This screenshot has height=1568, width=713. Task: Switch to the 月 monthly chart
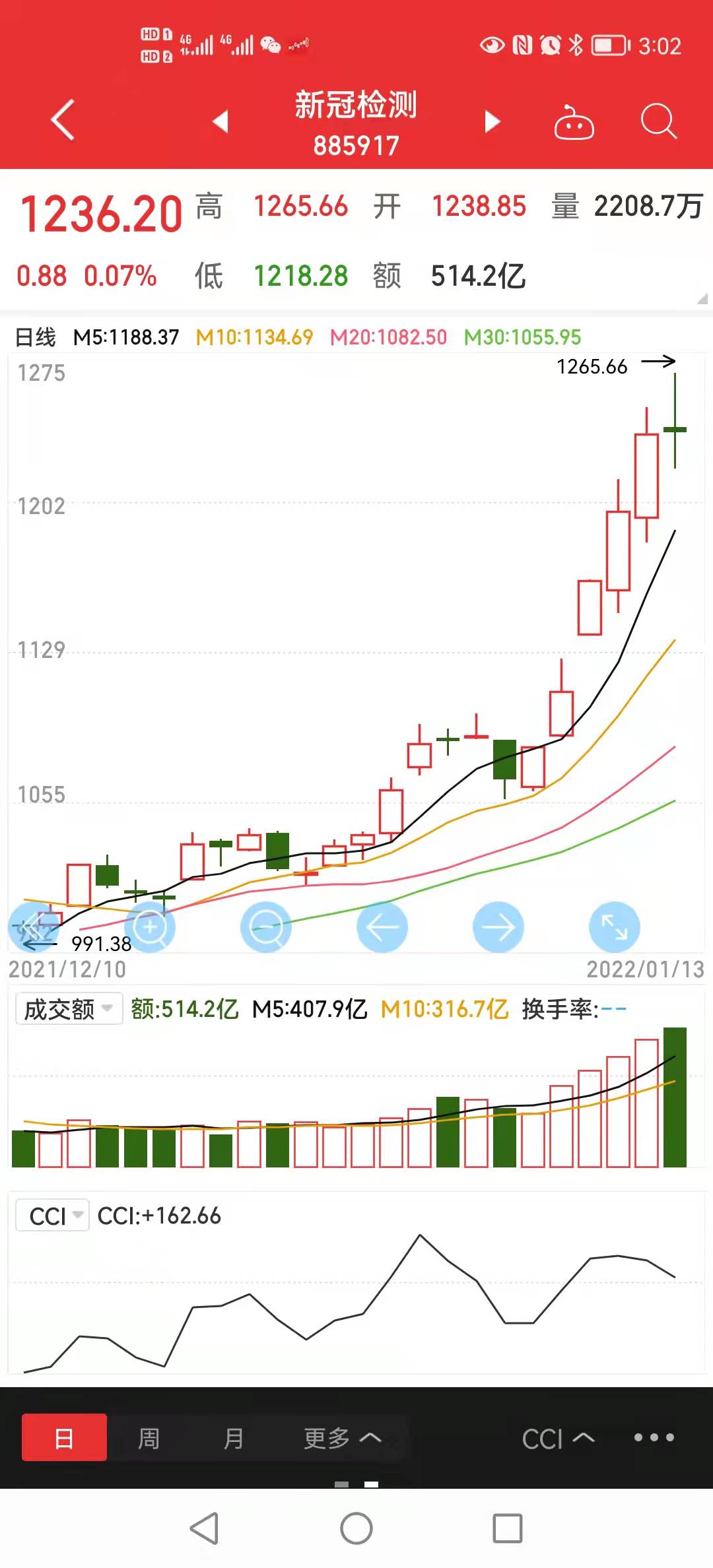[x=233, y=1438]
